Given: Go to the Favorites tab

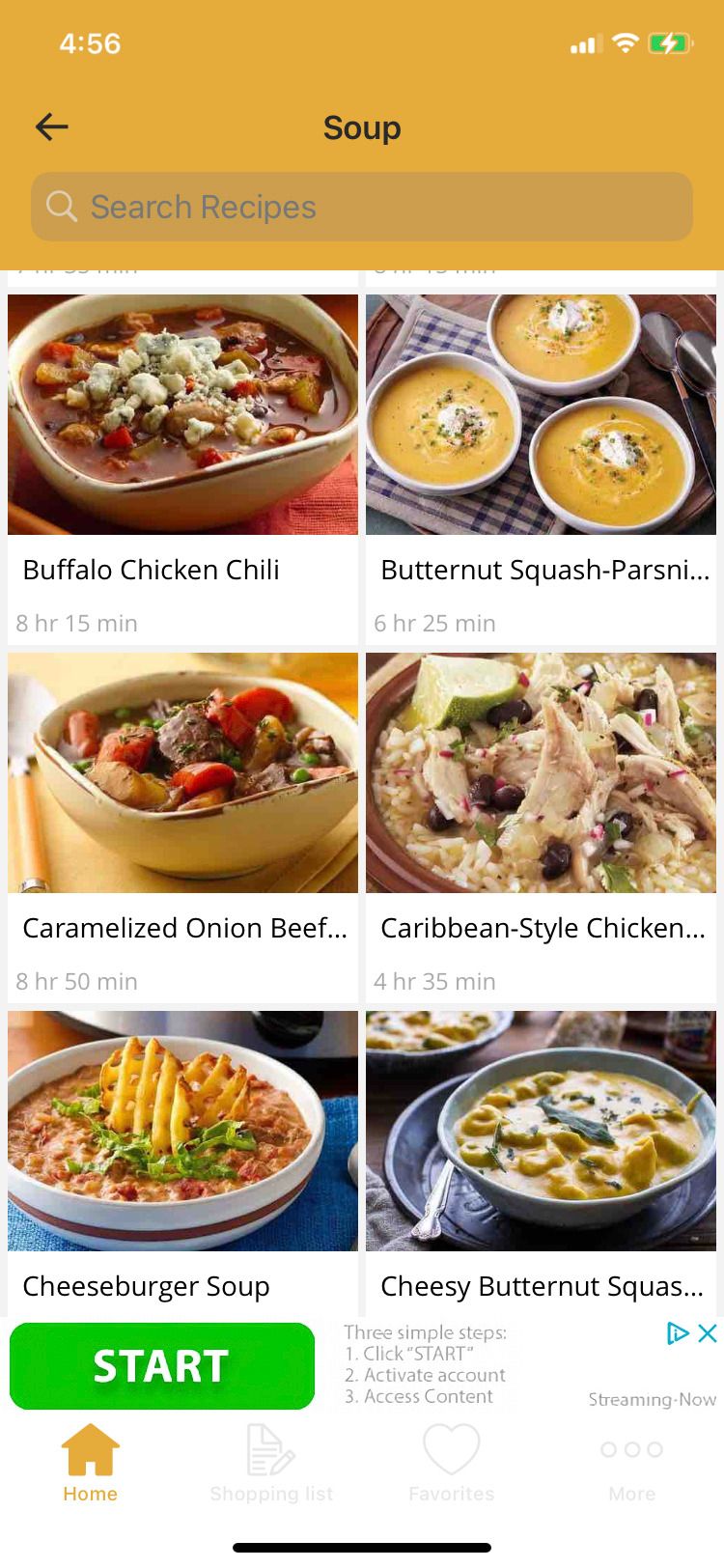Looking at the screenshot, I should pos(452,1464).
